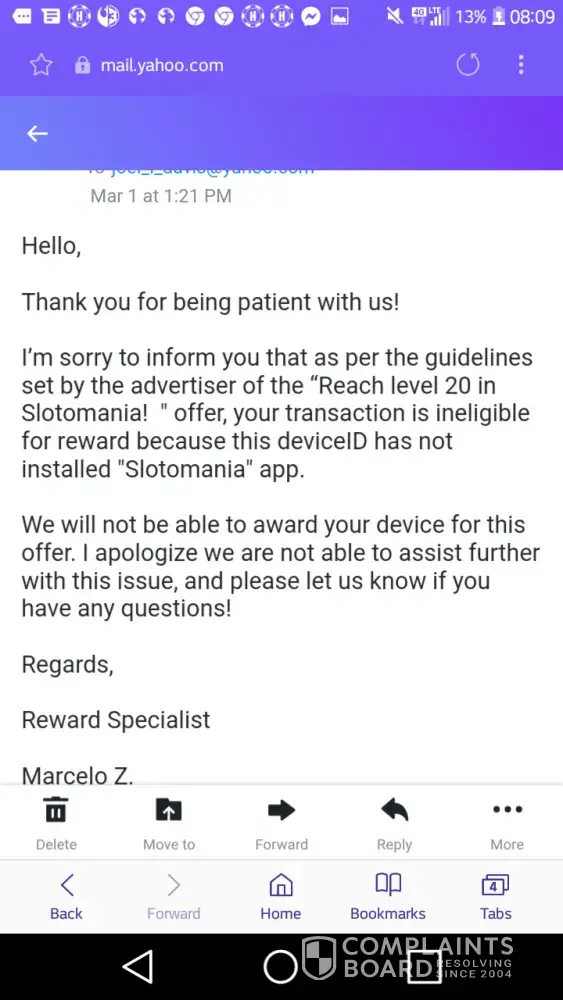Go to the browser Home page
The height and width of the screenshot is (1000, 563).
point(281,896)
